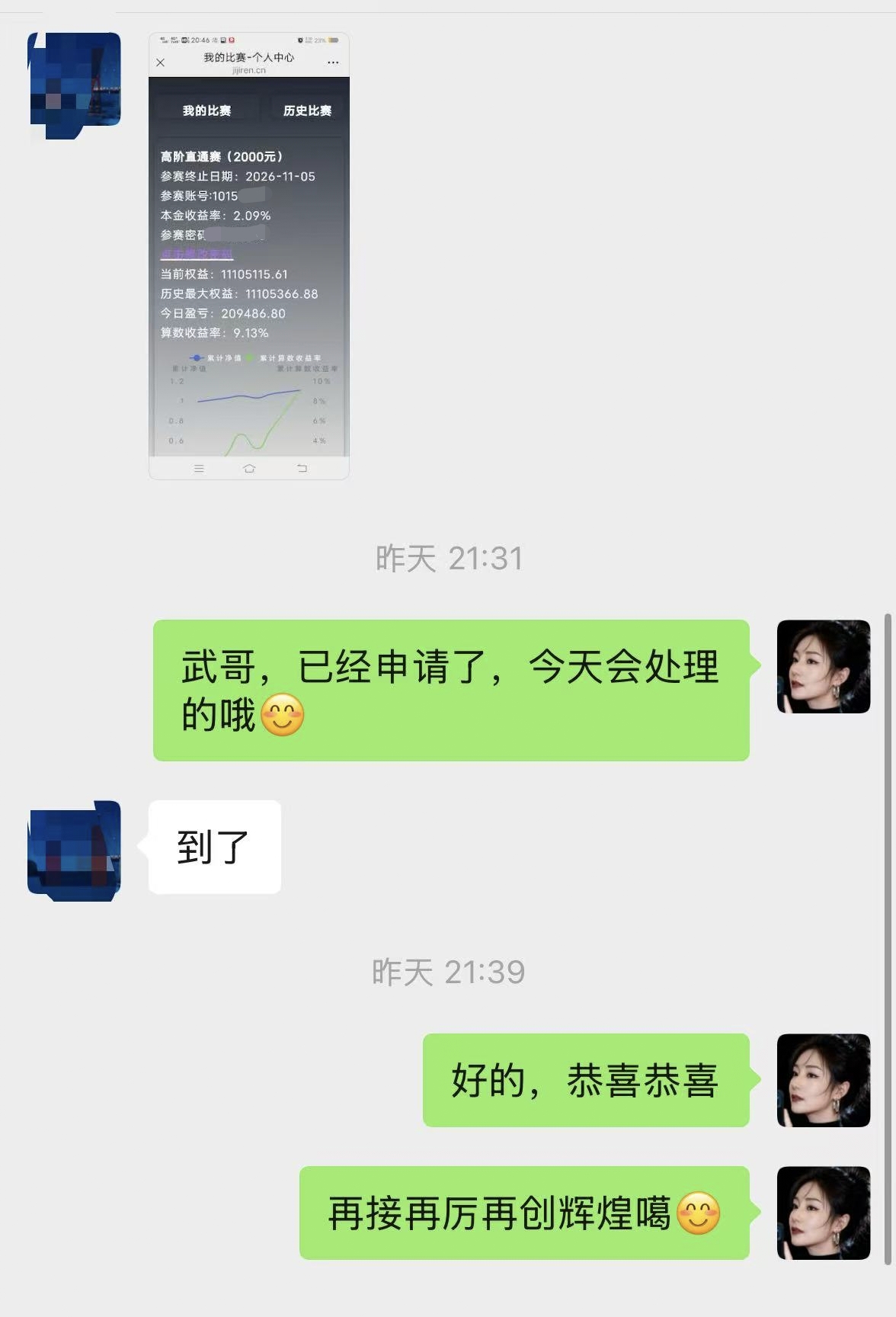Open blurred avatar beside the shared screenshot

(74, 85)
